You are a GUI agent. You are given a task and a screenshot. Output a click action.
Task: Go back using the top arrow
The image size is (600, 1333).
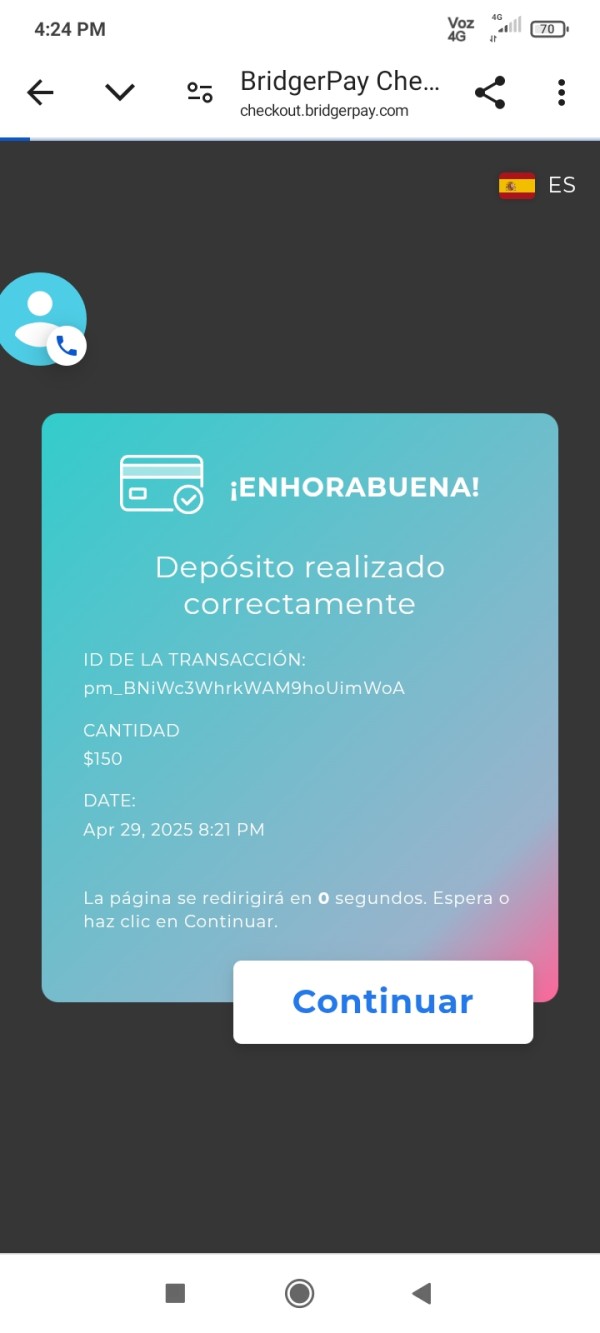40,93
